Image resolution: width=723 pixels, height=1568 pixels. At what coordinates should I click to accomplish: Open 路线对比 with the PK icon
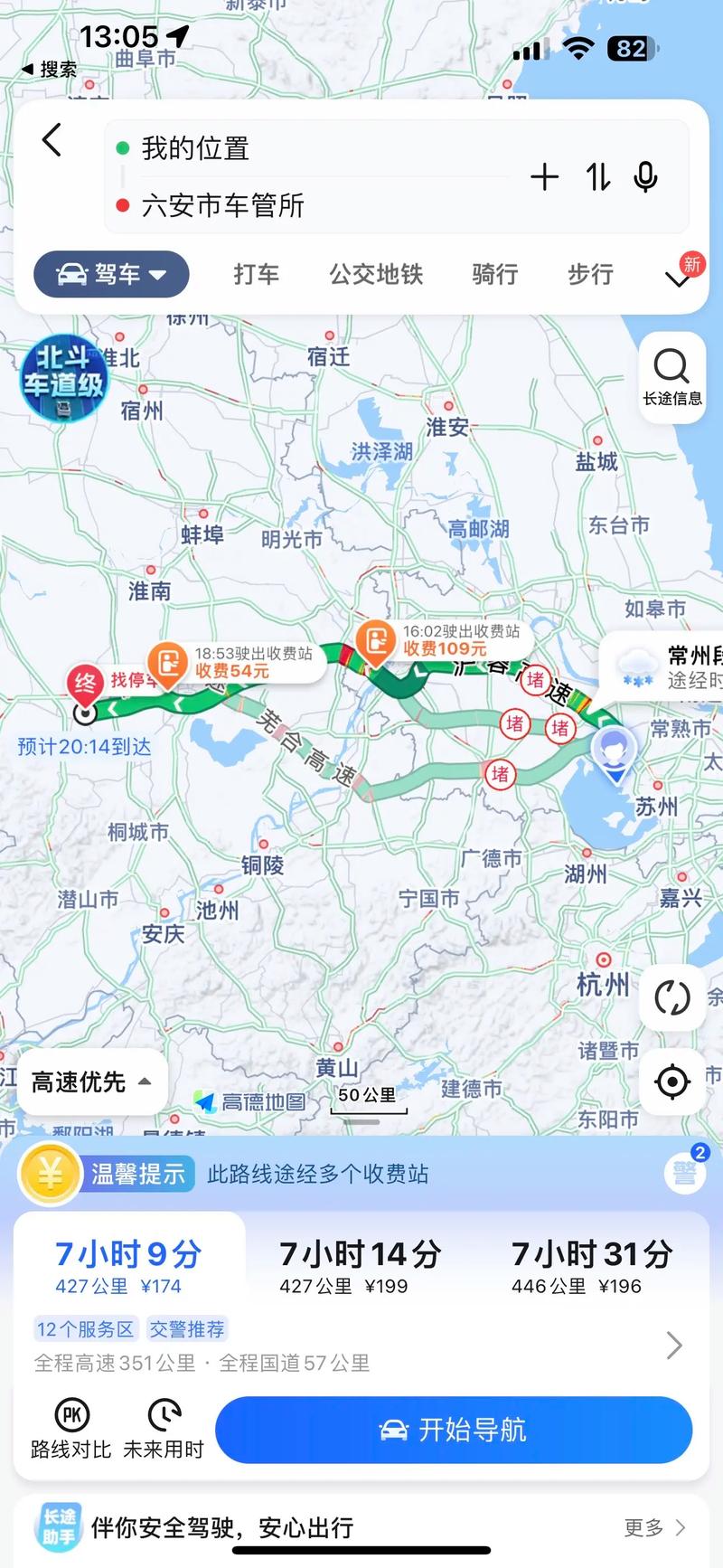(x=74, y=1413)
